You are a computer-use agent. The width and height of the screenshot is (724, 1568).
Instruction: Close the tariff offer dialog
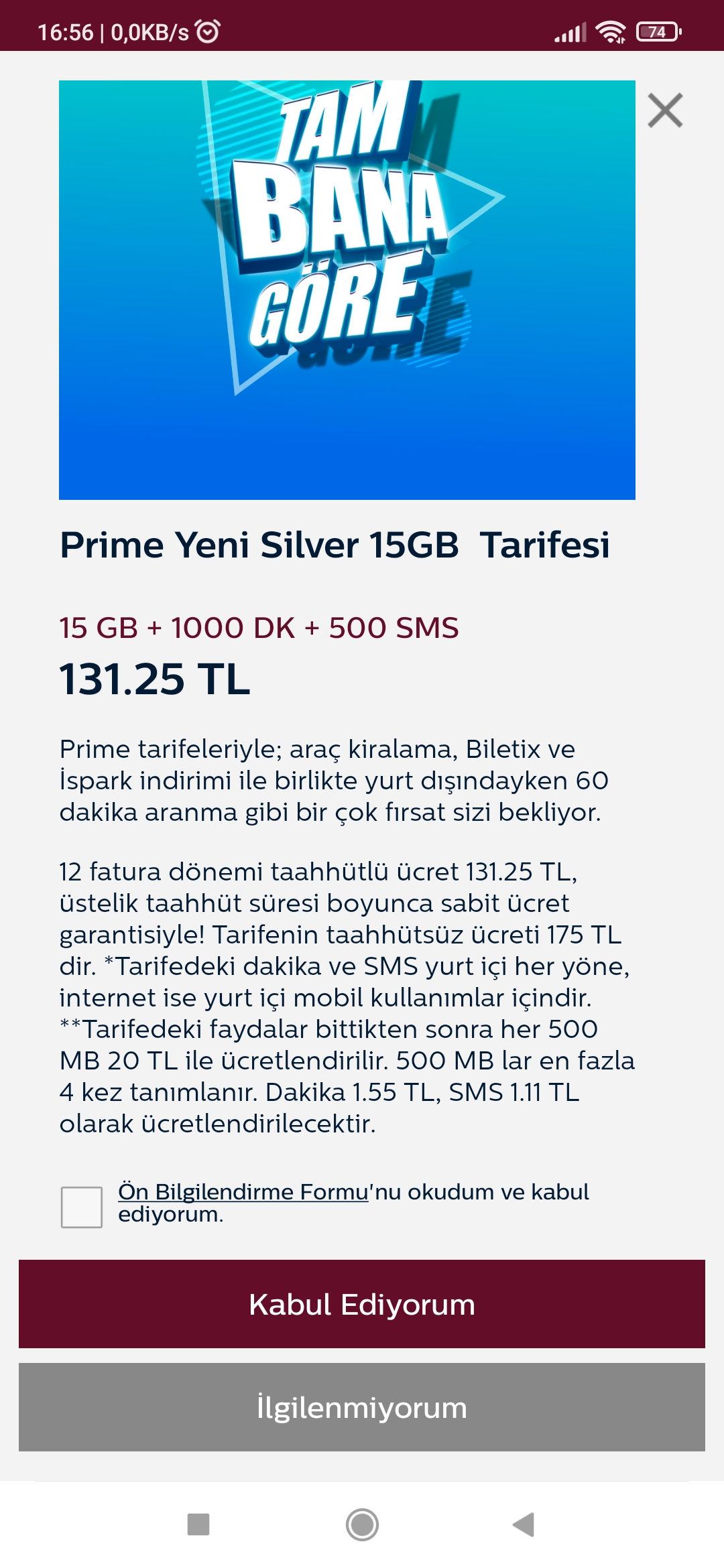click(x=665, y=111)
